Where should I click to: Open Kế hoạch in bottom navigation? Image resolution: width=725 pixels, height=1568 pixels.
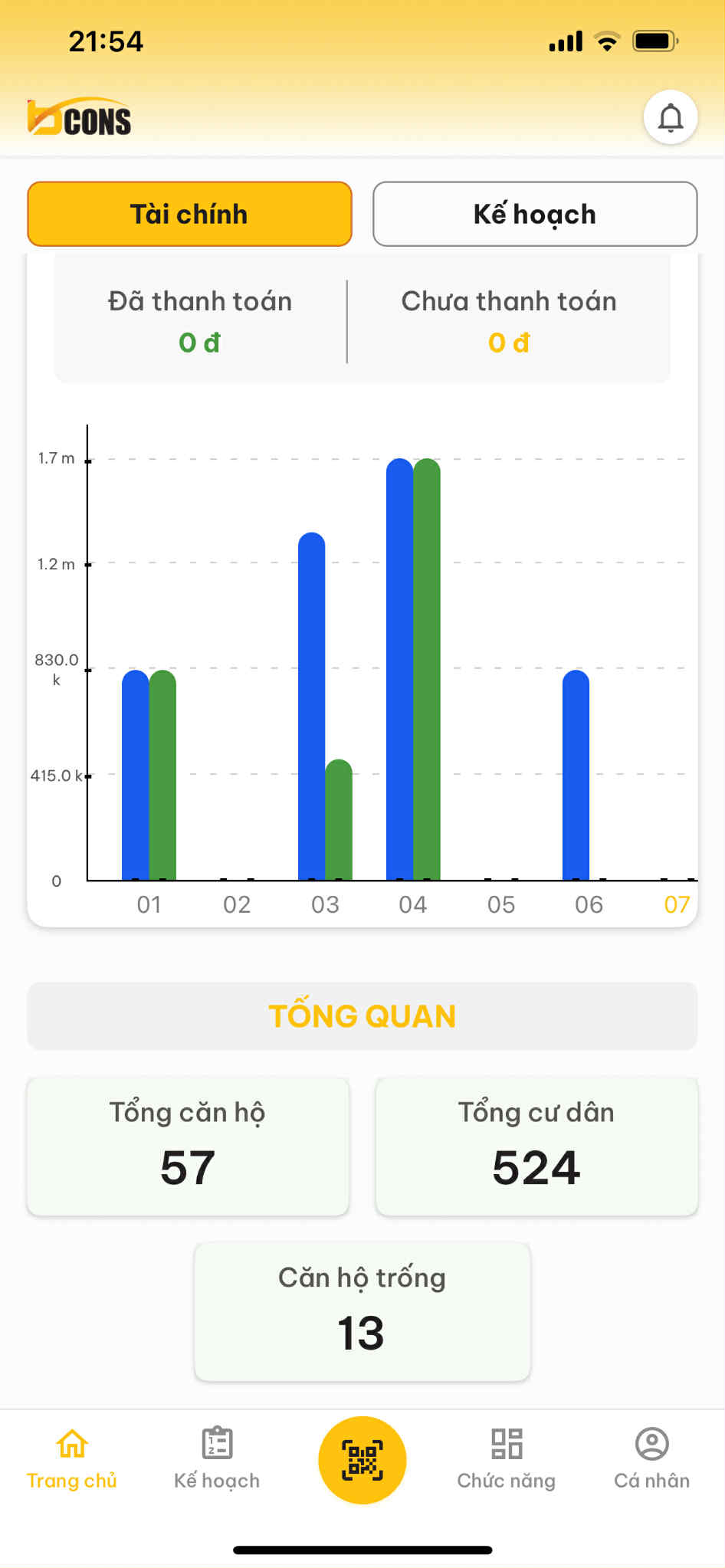coord(217,1459)
